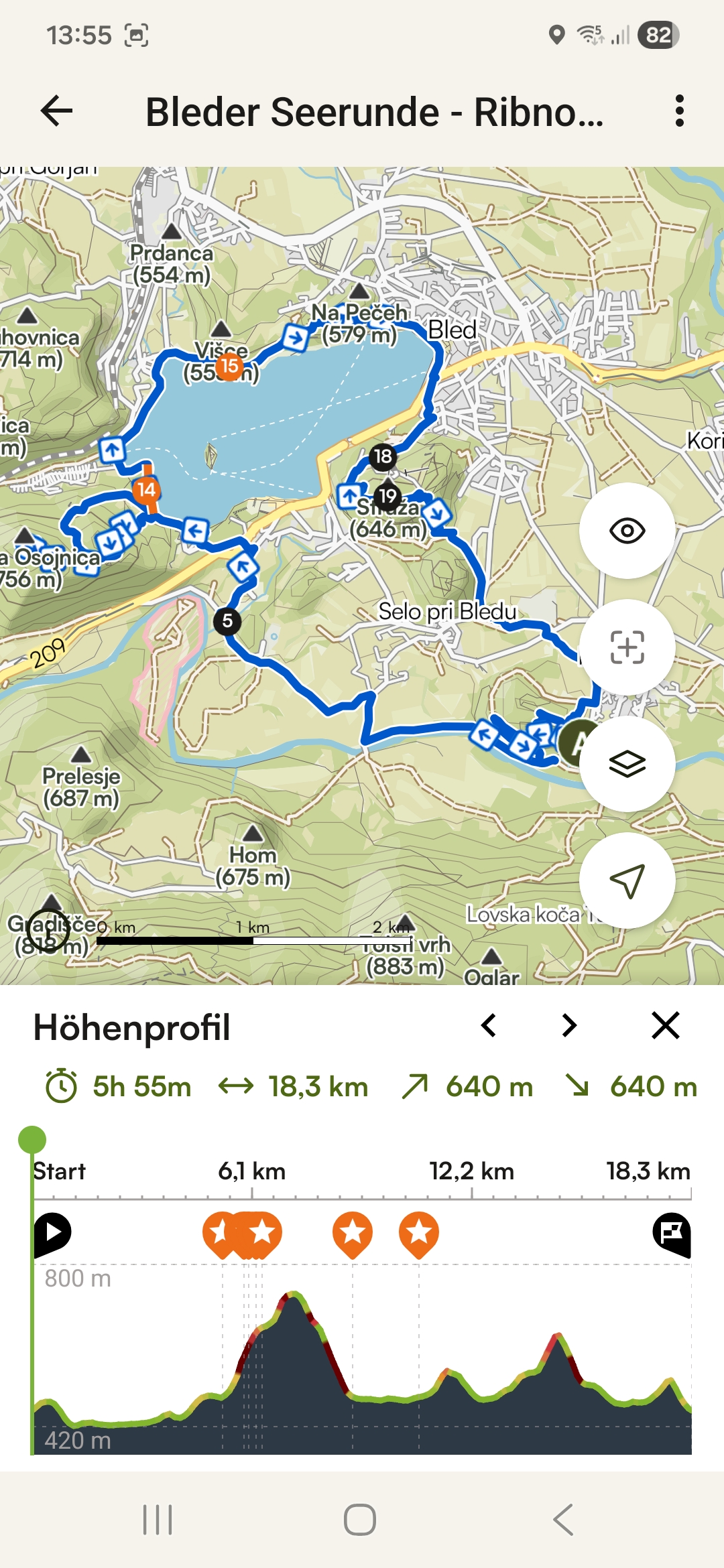Image resolution: width=724 pixels, height=1568 pixels.
Task: Tap the green position handle on profile
Action: 32,1139
